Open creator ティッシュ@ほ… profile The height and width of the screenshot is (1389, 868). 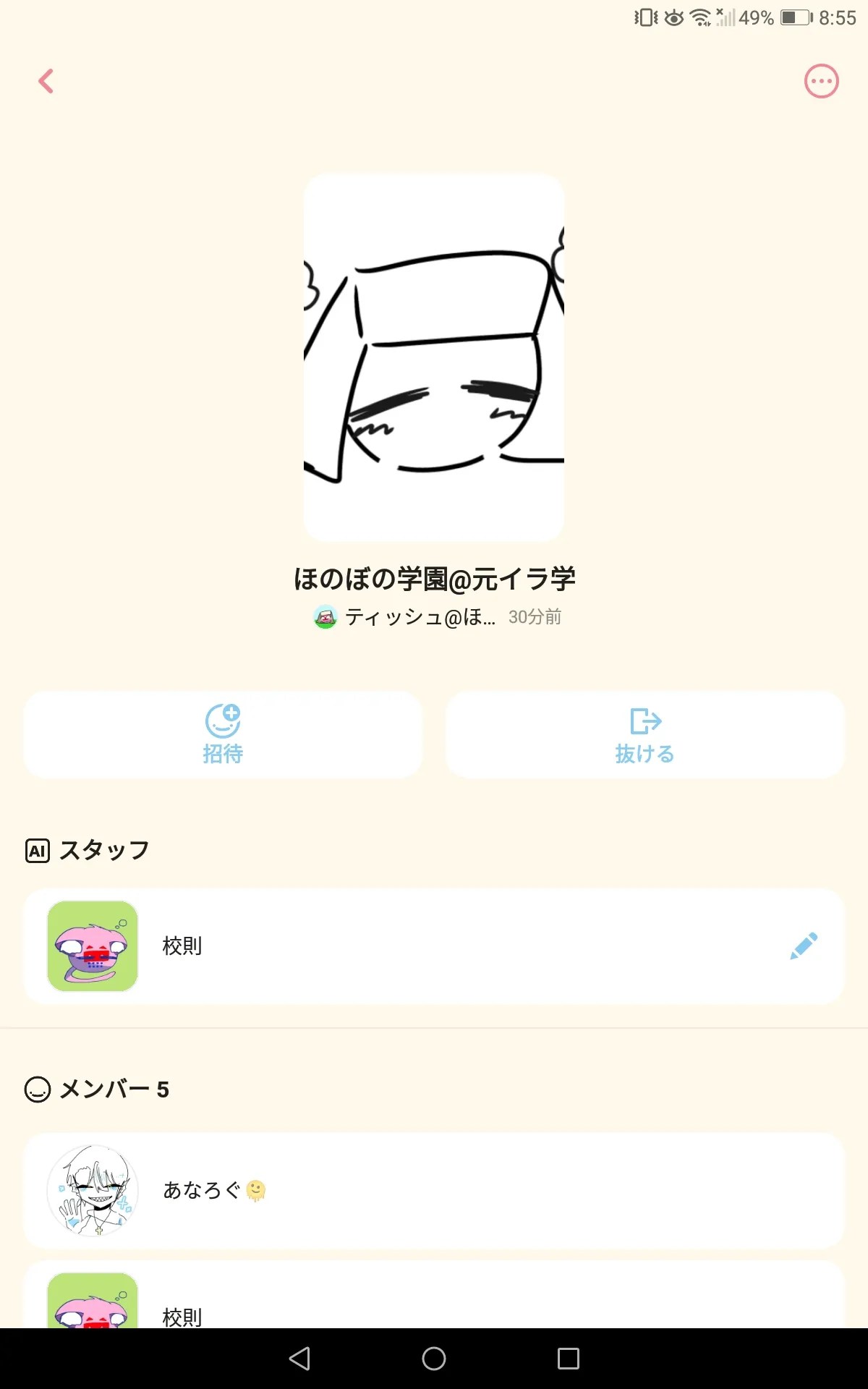point(405,617)
